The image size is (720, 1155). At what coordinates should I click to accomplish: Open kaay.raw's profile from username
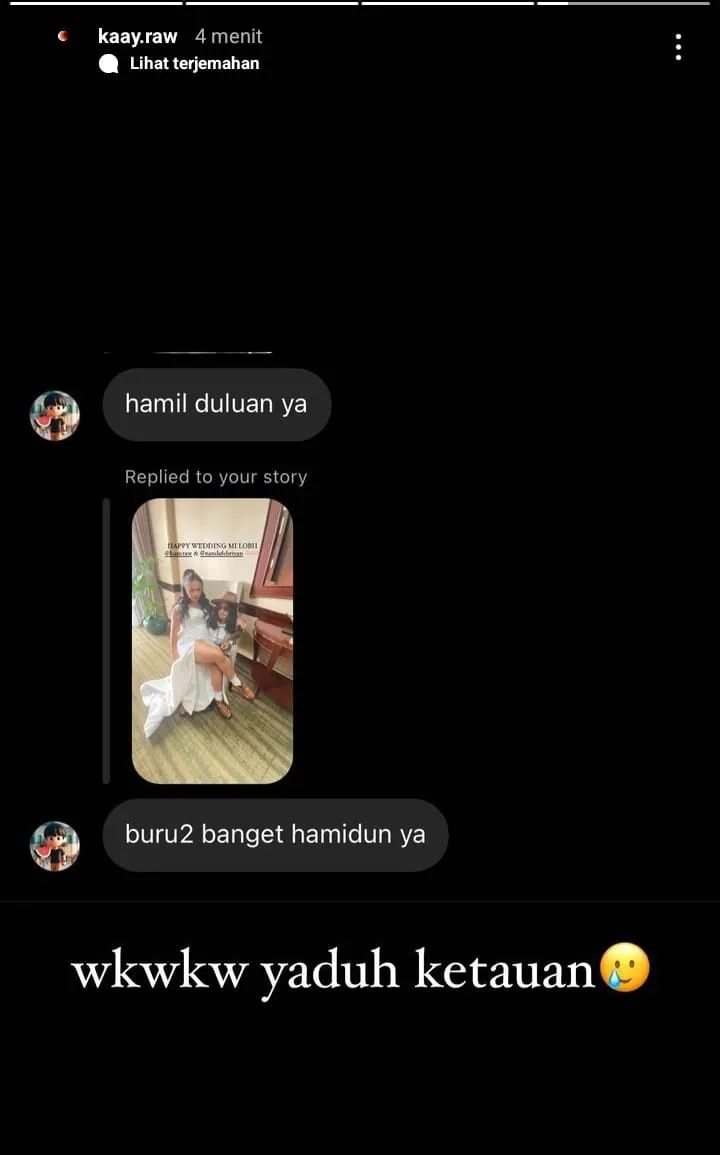pyautogui.click(x=137, y=37)
